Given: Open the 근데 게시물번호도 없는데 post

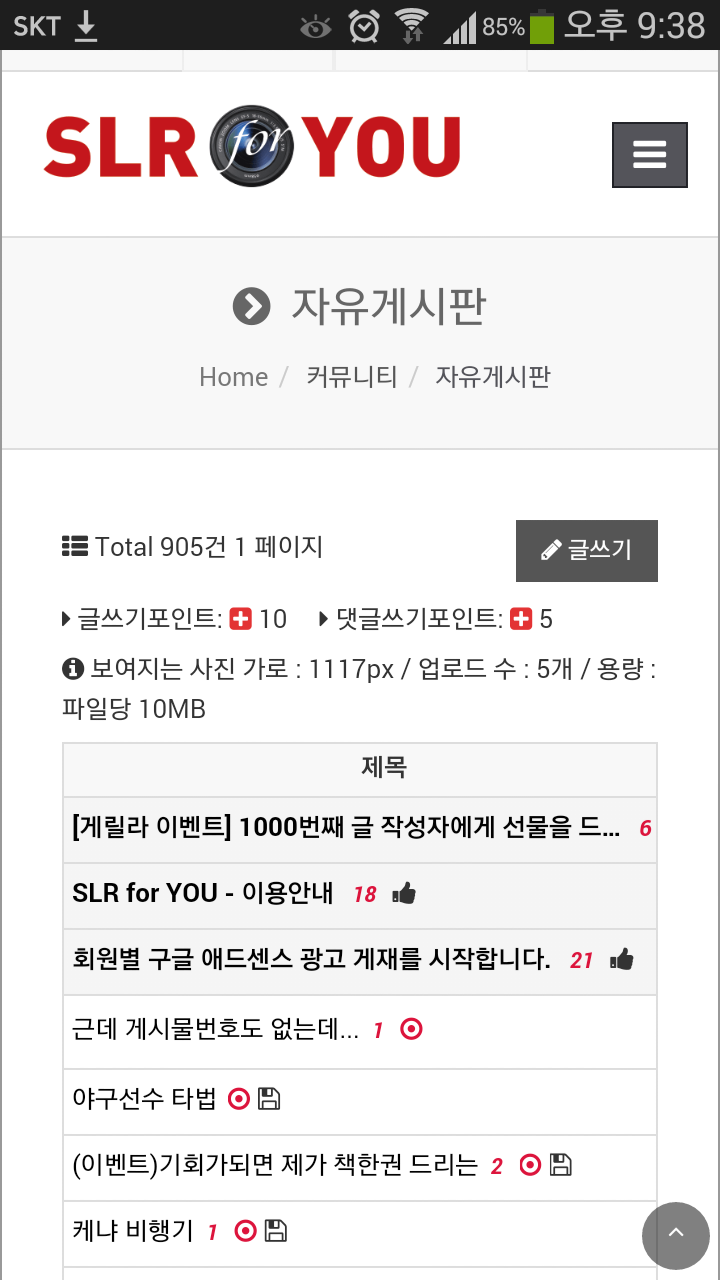Looking at the screenshot, I should click(215, 1029).
